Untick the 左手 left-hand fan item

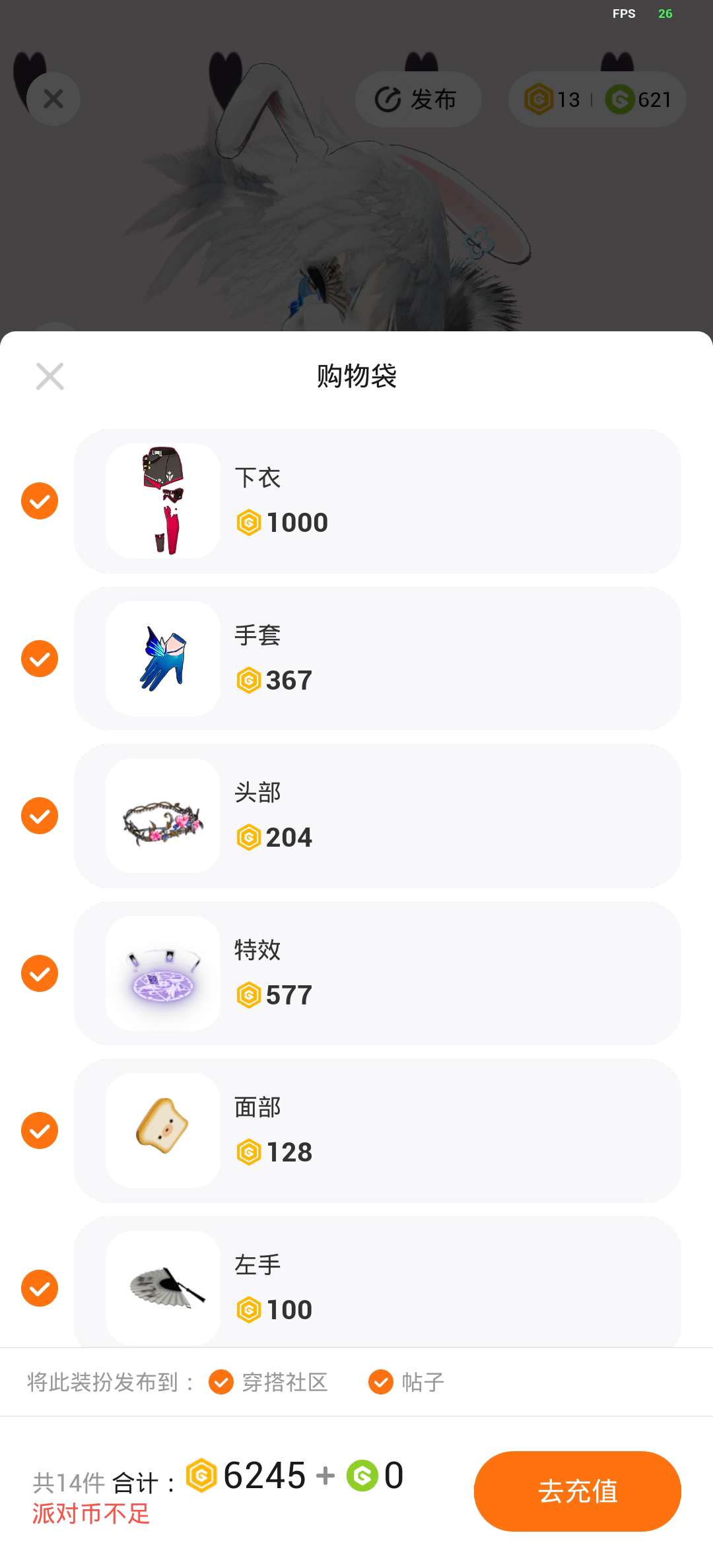pyautogui.click(x=40, y=1288)
